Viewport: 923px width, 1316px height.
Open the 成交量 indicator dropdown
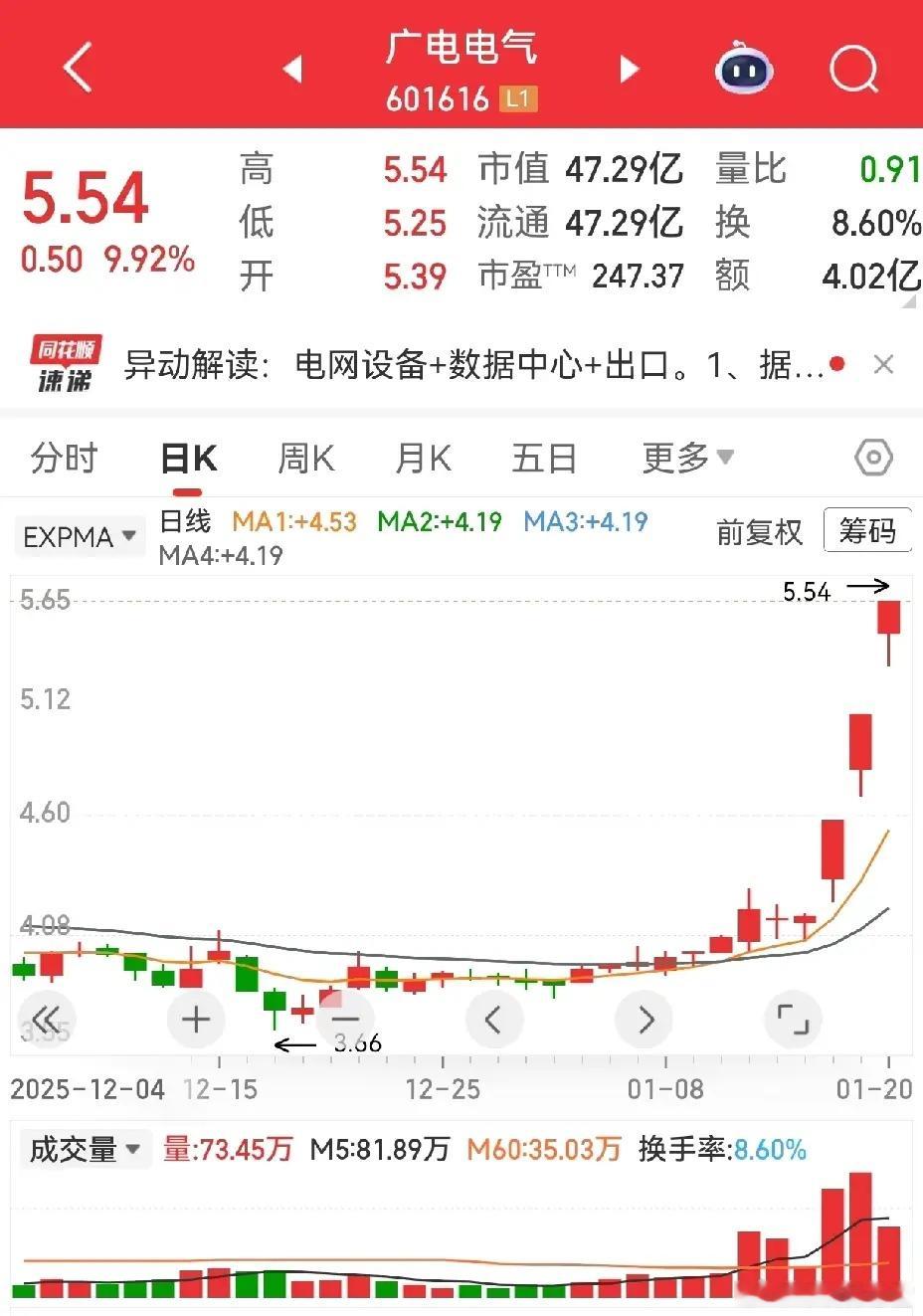[84, 1150]
